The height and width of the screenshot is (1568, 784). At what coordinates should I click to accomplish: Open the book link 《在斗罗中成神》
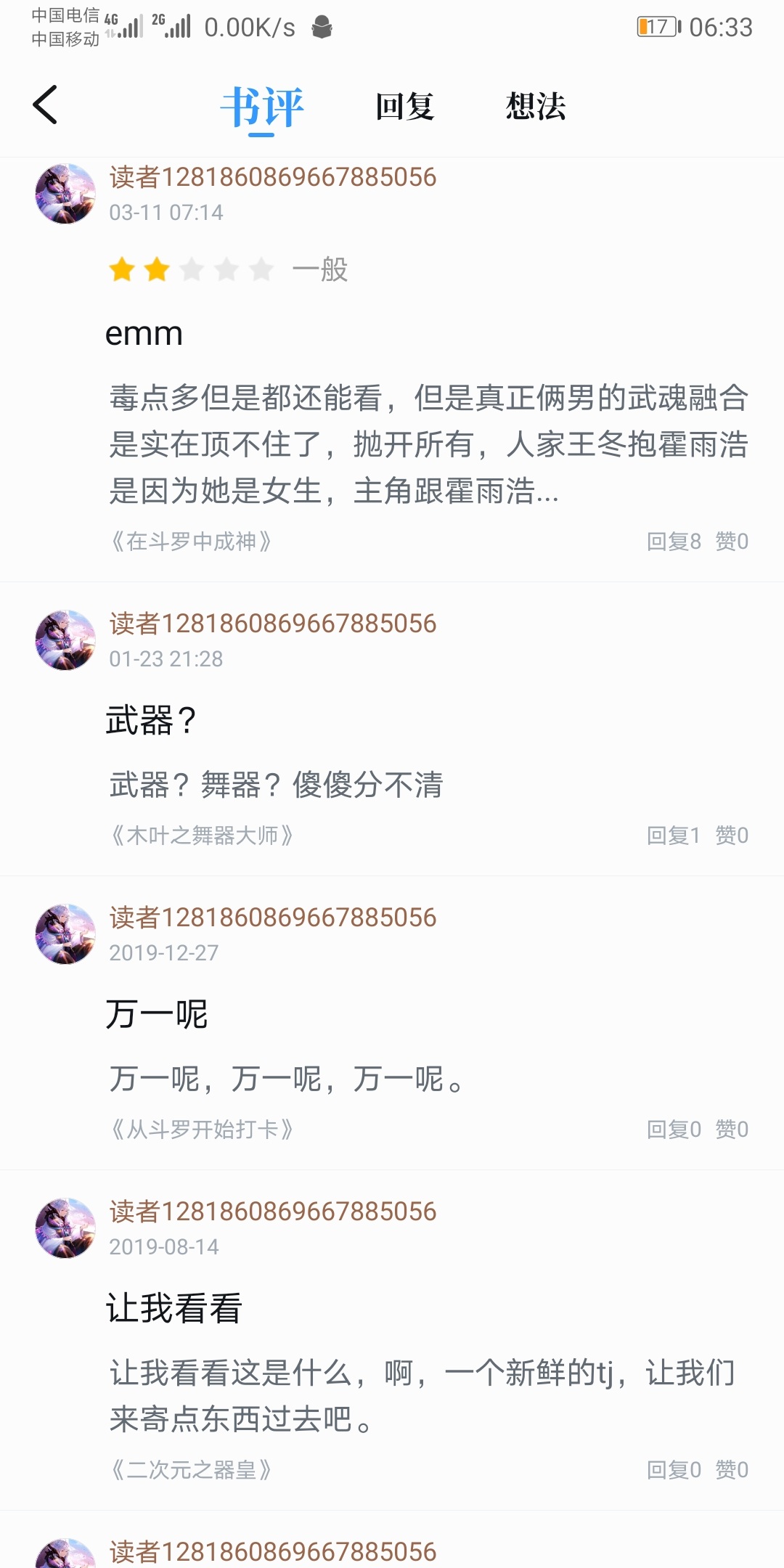point(190,542)
